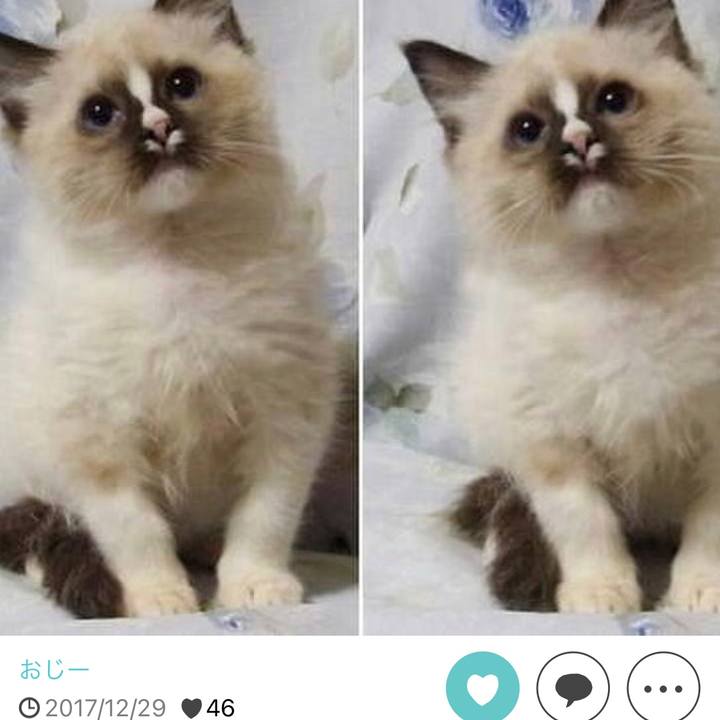Like this kitten post with the heart button

point(482,688)
